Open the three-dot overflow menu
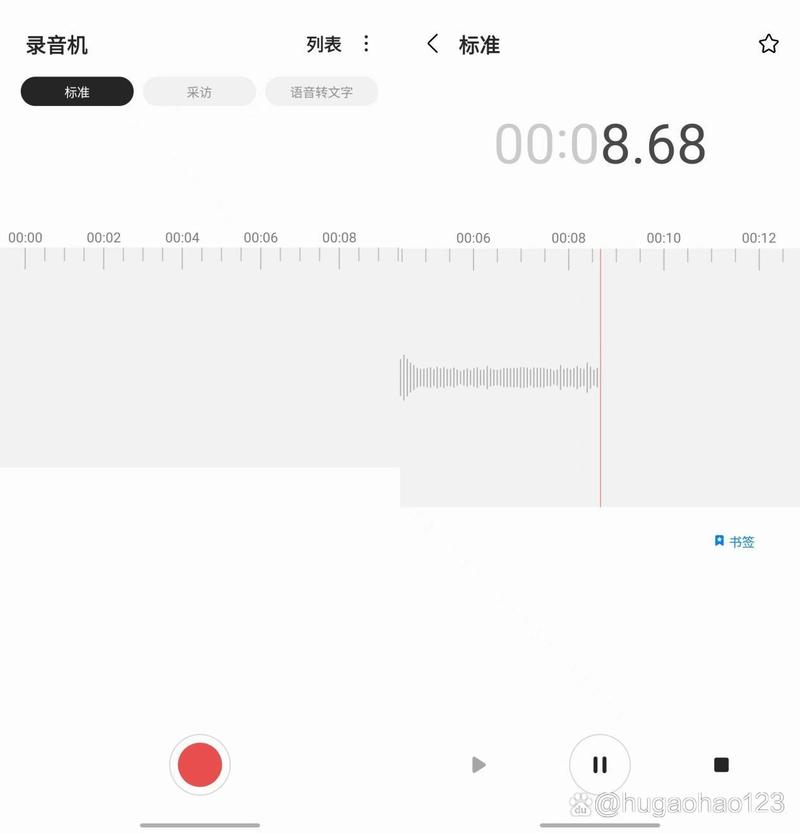Screen dimensions: 800x833 (x=366, y=44)
